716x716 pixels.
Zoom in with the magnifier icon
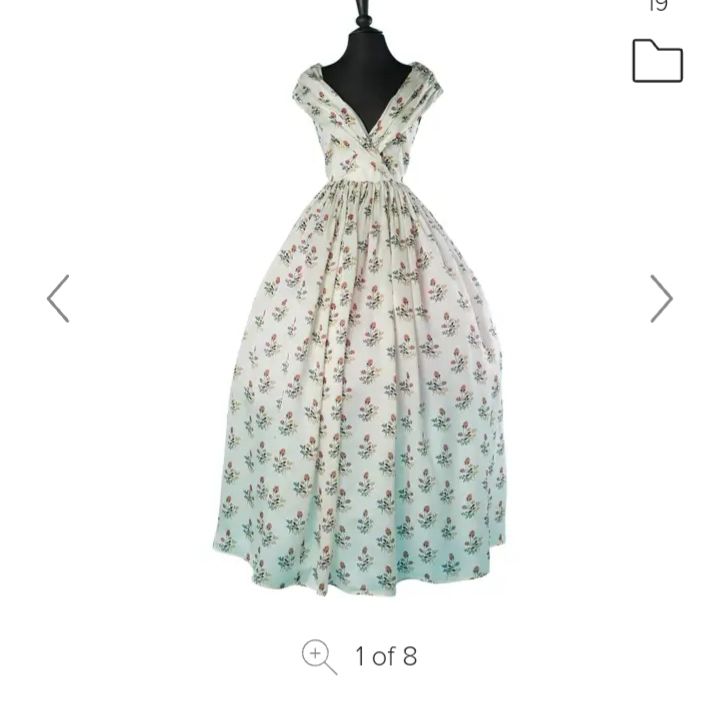click(x=319, y=657)
